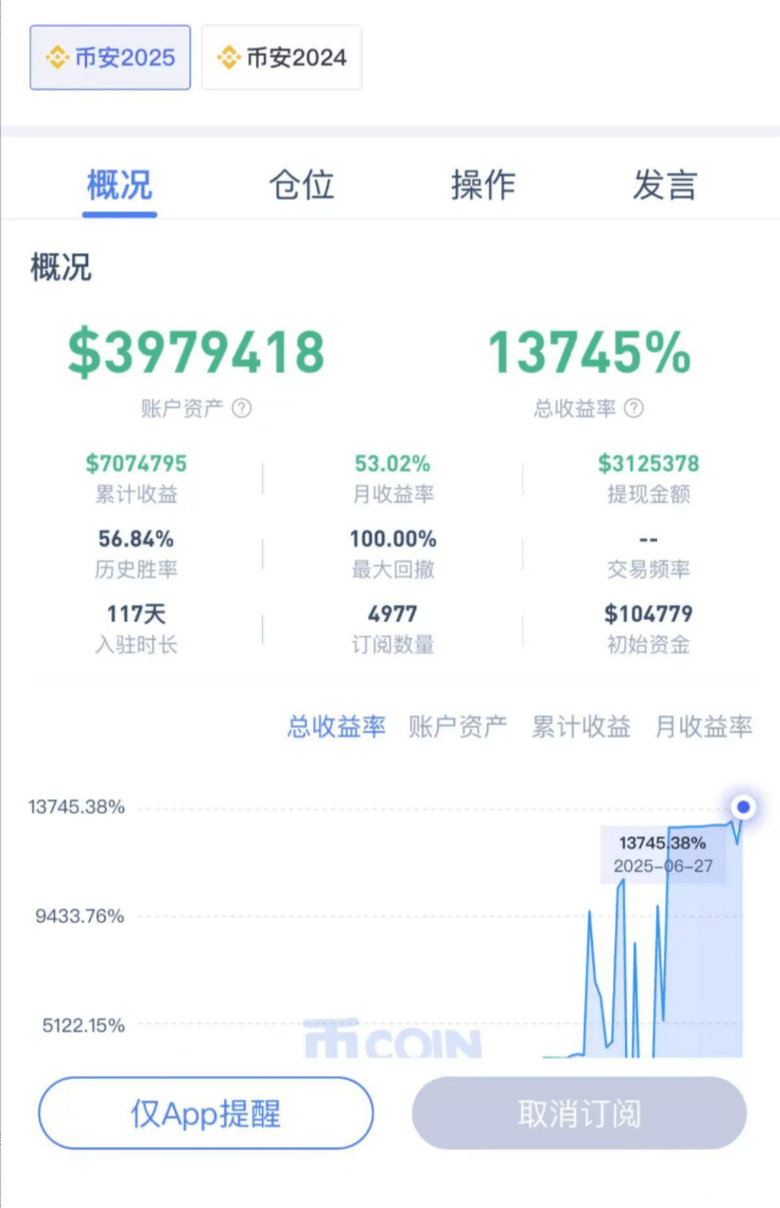Image resolution: width=780 pixels, height=1208 pixels.
Task: Display the 月收益率 chart
Action: click(703, 727)
